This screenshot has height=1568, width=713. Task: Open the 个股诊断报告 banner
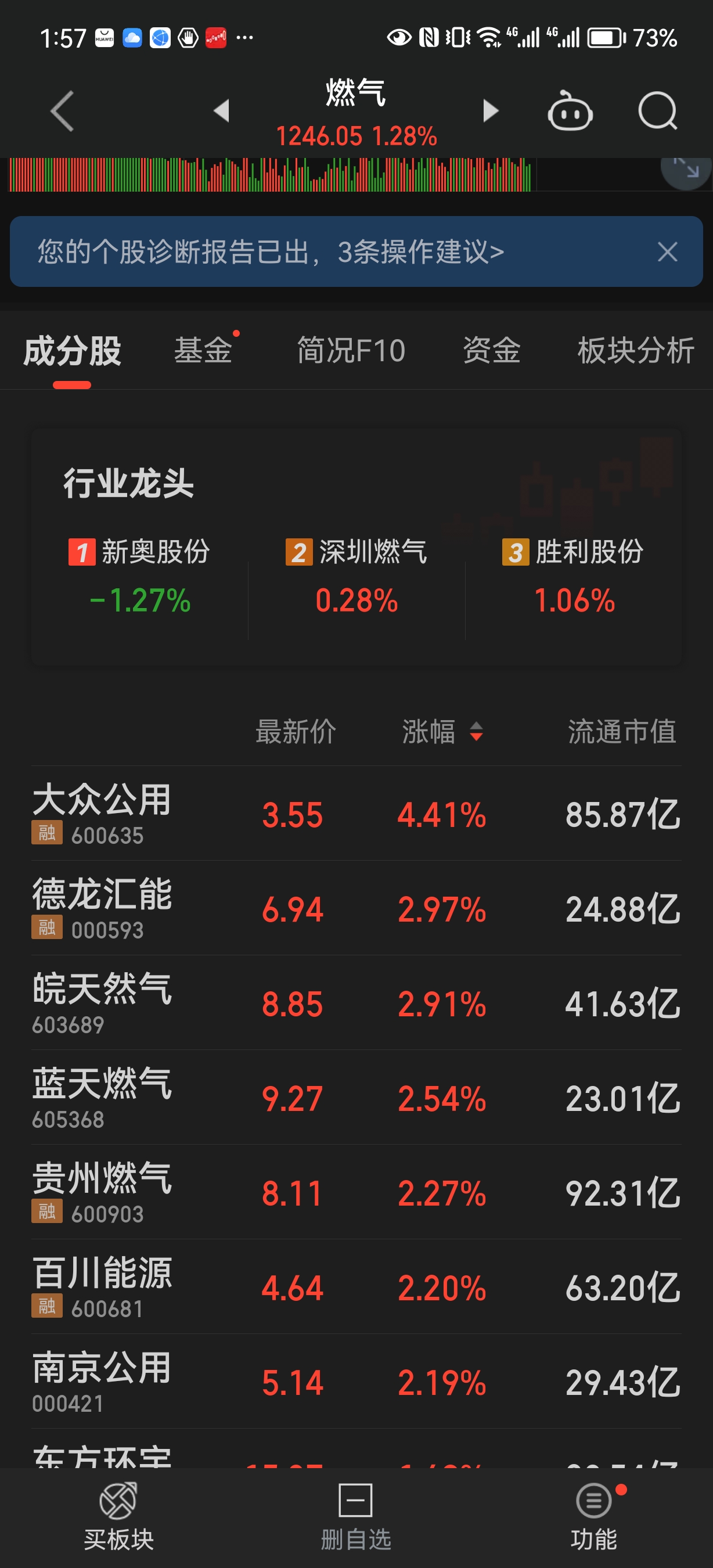coord(271,251)
